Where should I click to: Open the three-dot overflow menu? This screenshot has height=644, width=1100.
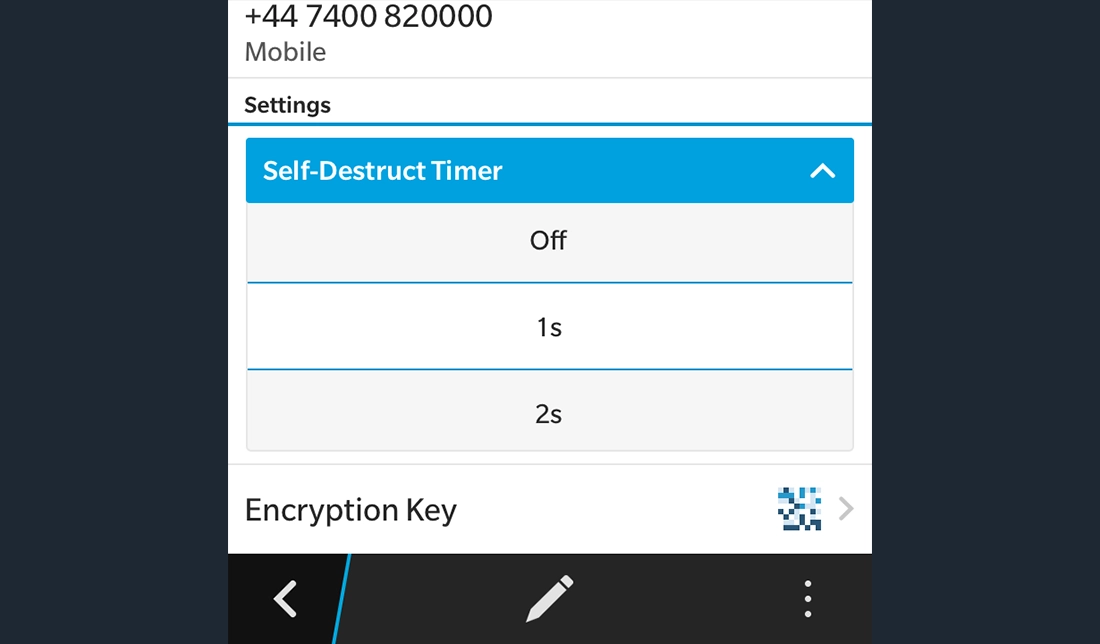[807, 599]
